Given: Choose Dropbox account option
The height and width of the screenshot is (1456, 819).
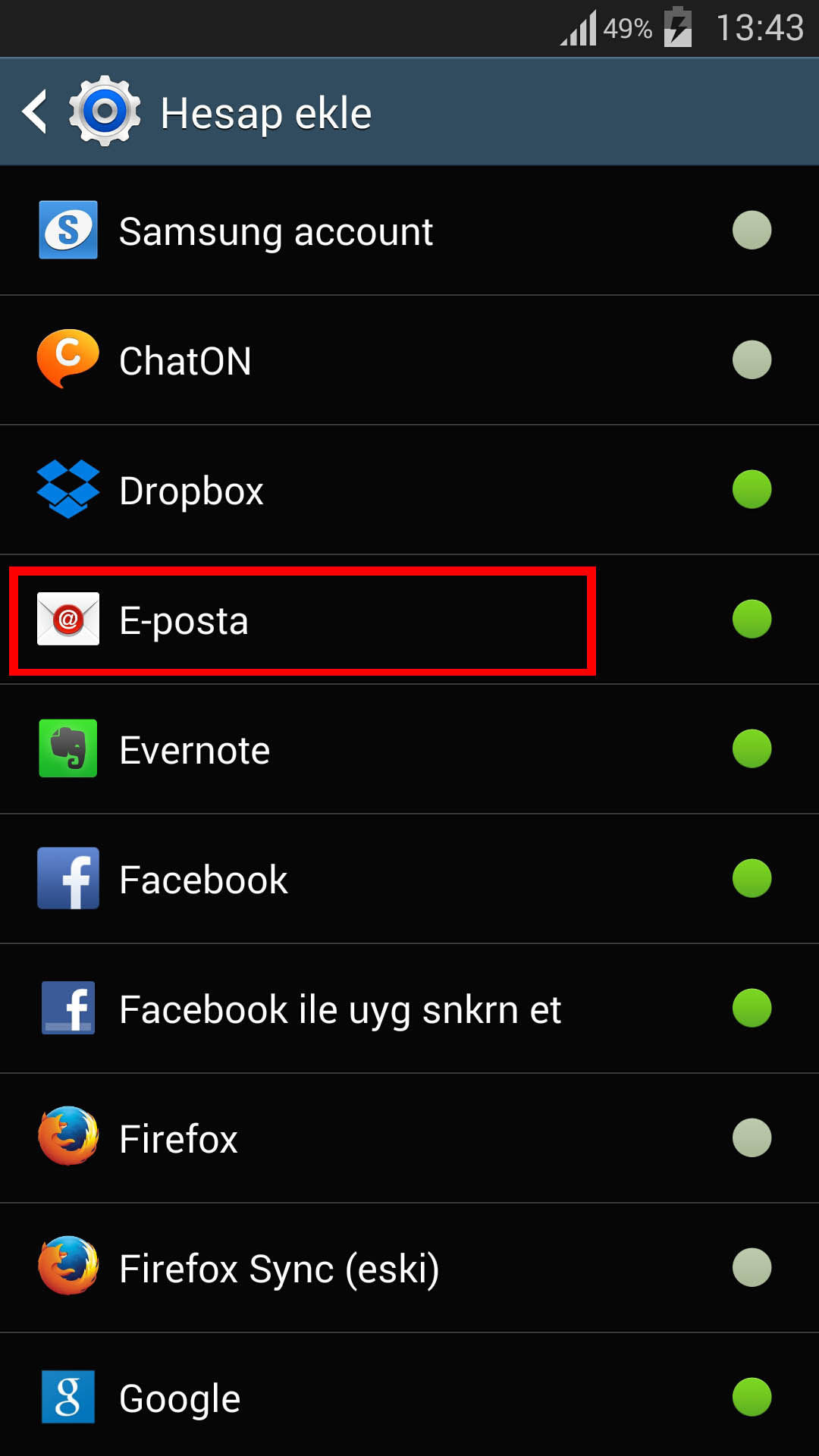Looking at the screenshot, I should (x=409, y=490).
